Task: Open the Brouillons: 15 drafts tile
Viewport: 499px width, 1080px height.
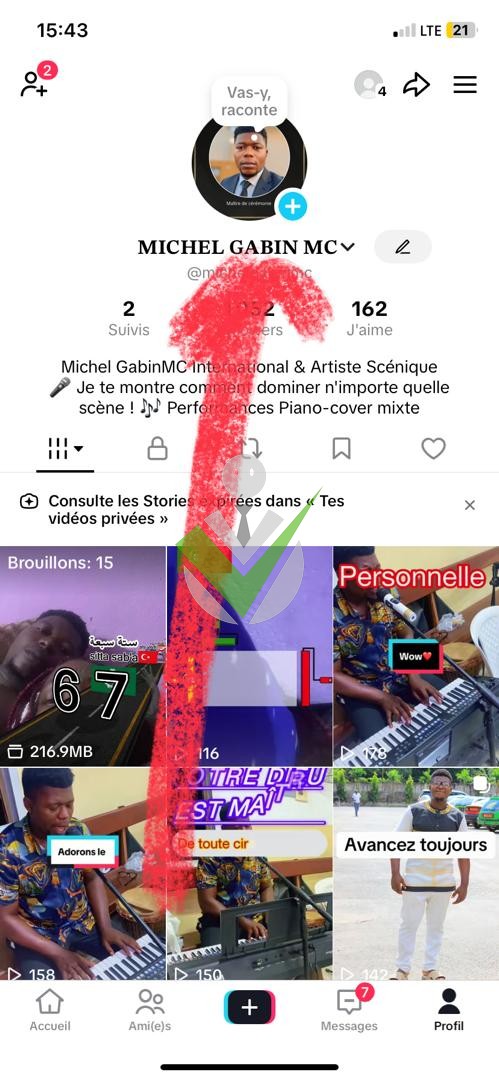Action: (x=83, y=656)
